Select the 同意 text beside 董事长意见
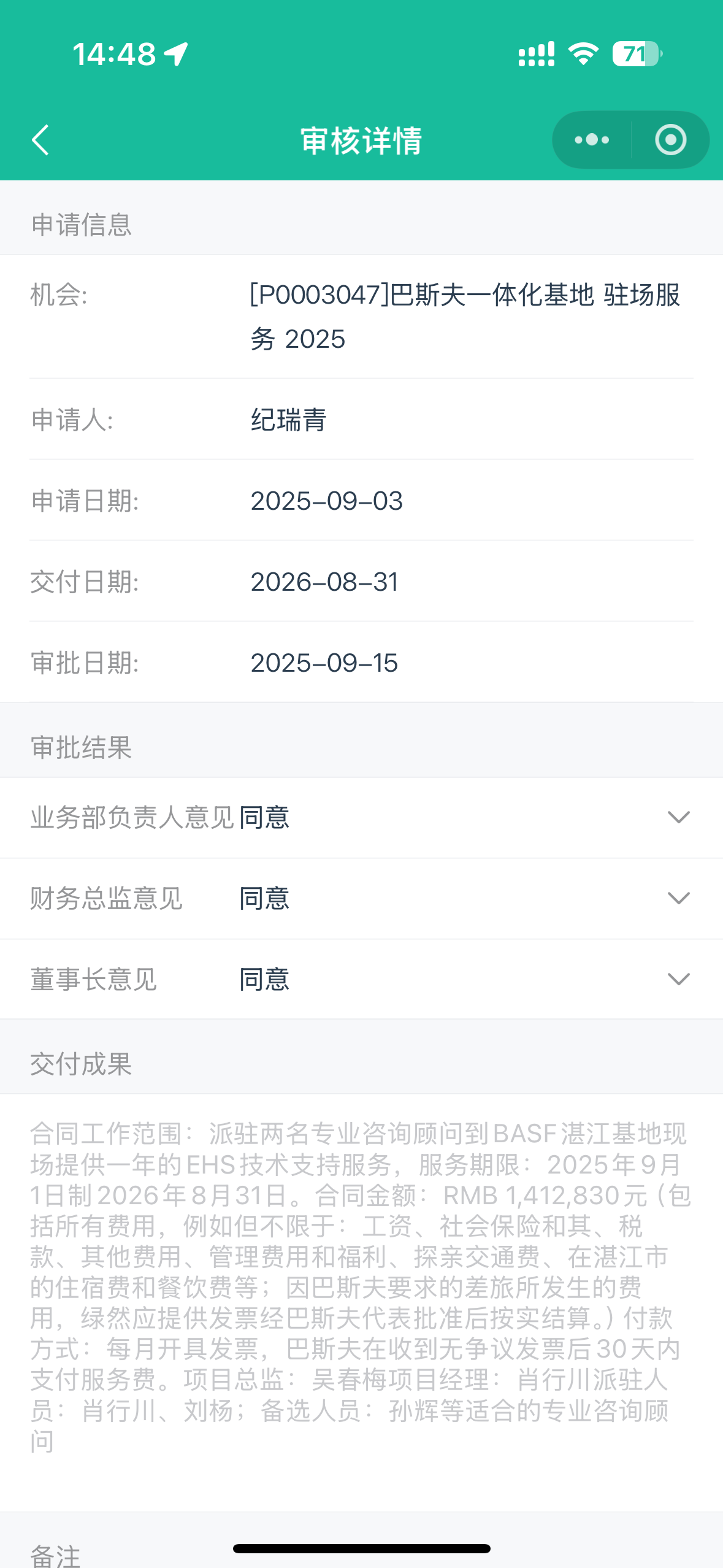 (x=264, y=979)
